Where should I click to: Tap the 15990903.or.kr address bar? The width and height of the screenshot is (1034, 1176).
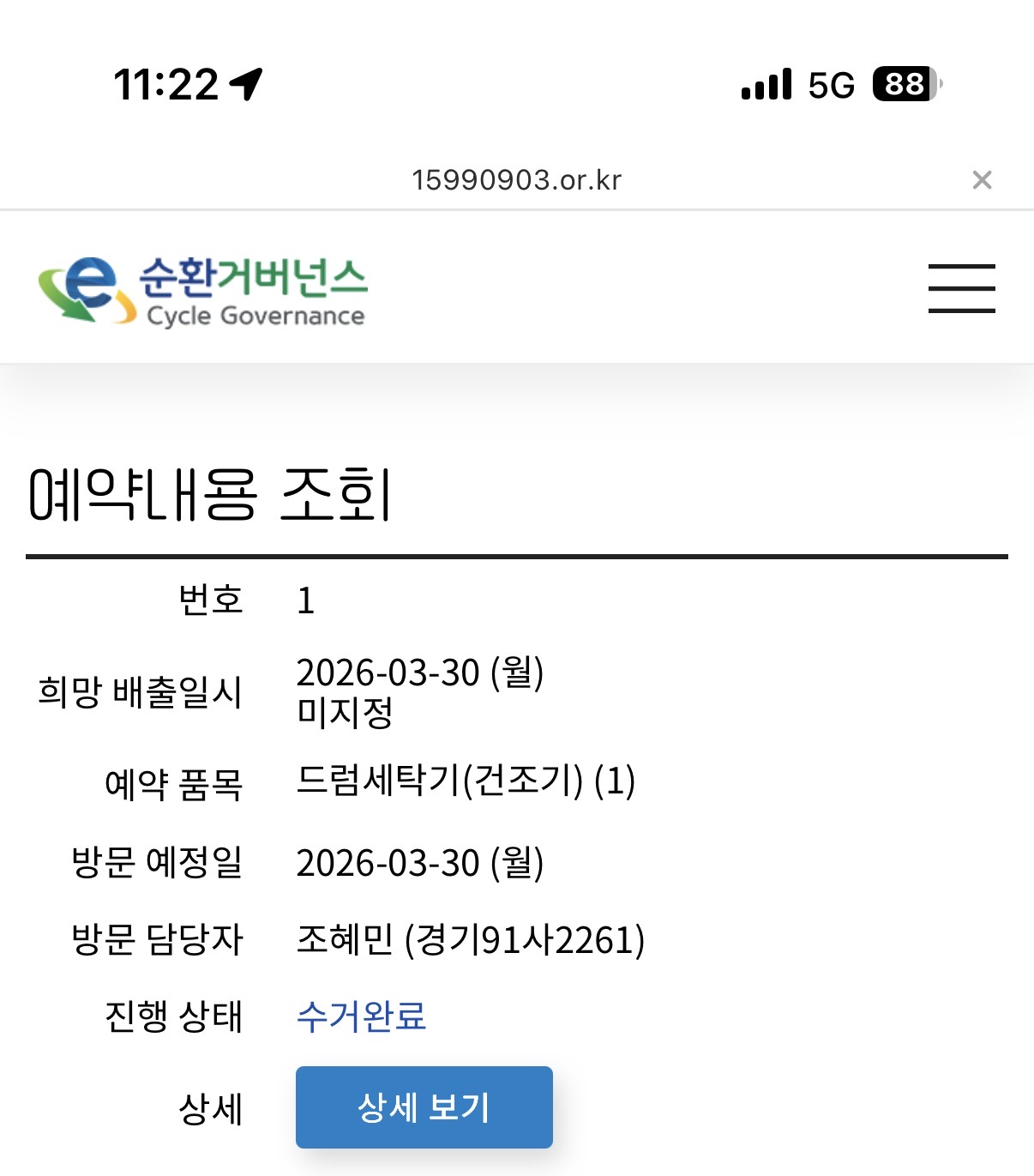point(516,180)
